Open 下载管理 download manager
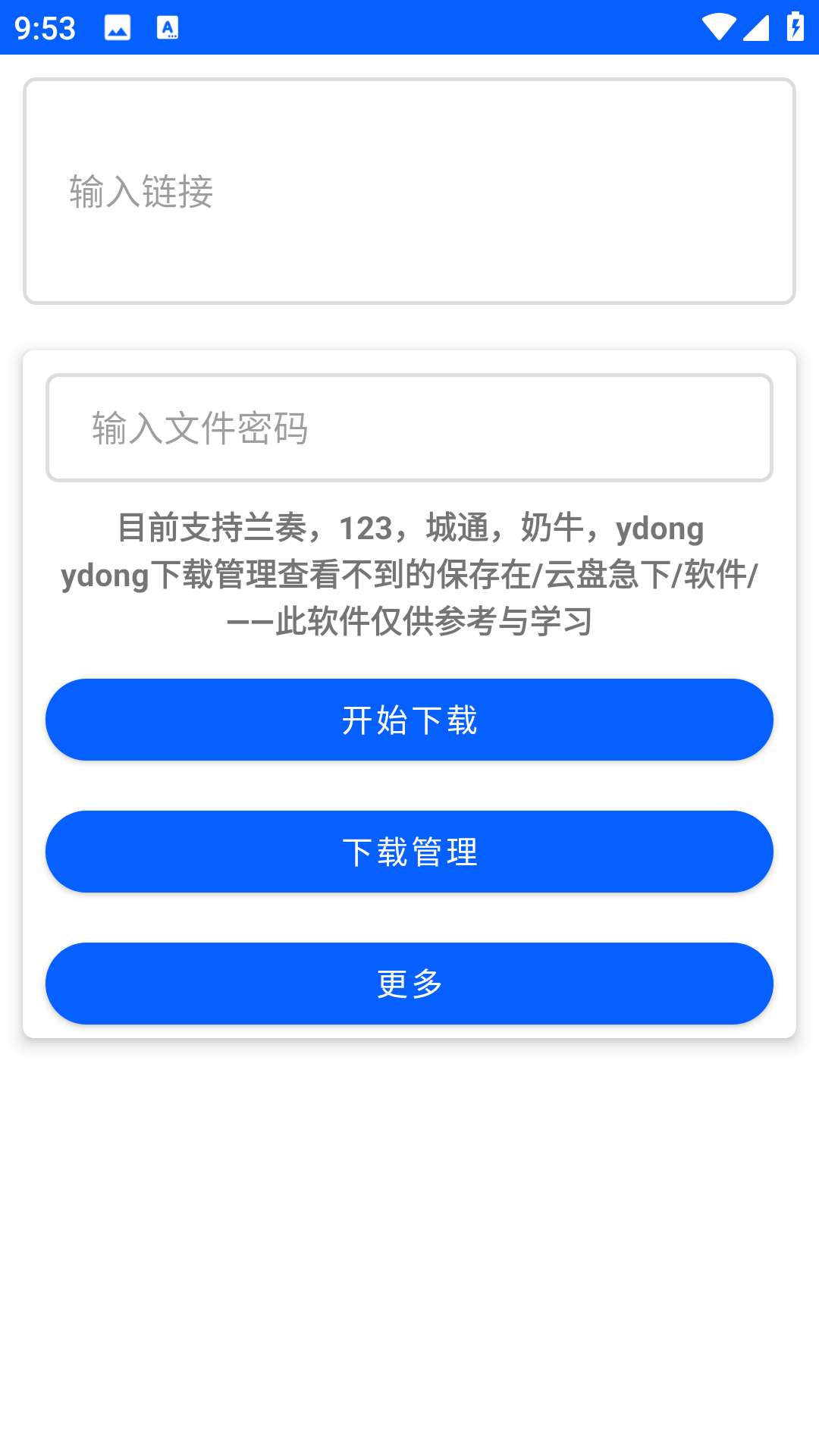 click(x=409, y=852)
